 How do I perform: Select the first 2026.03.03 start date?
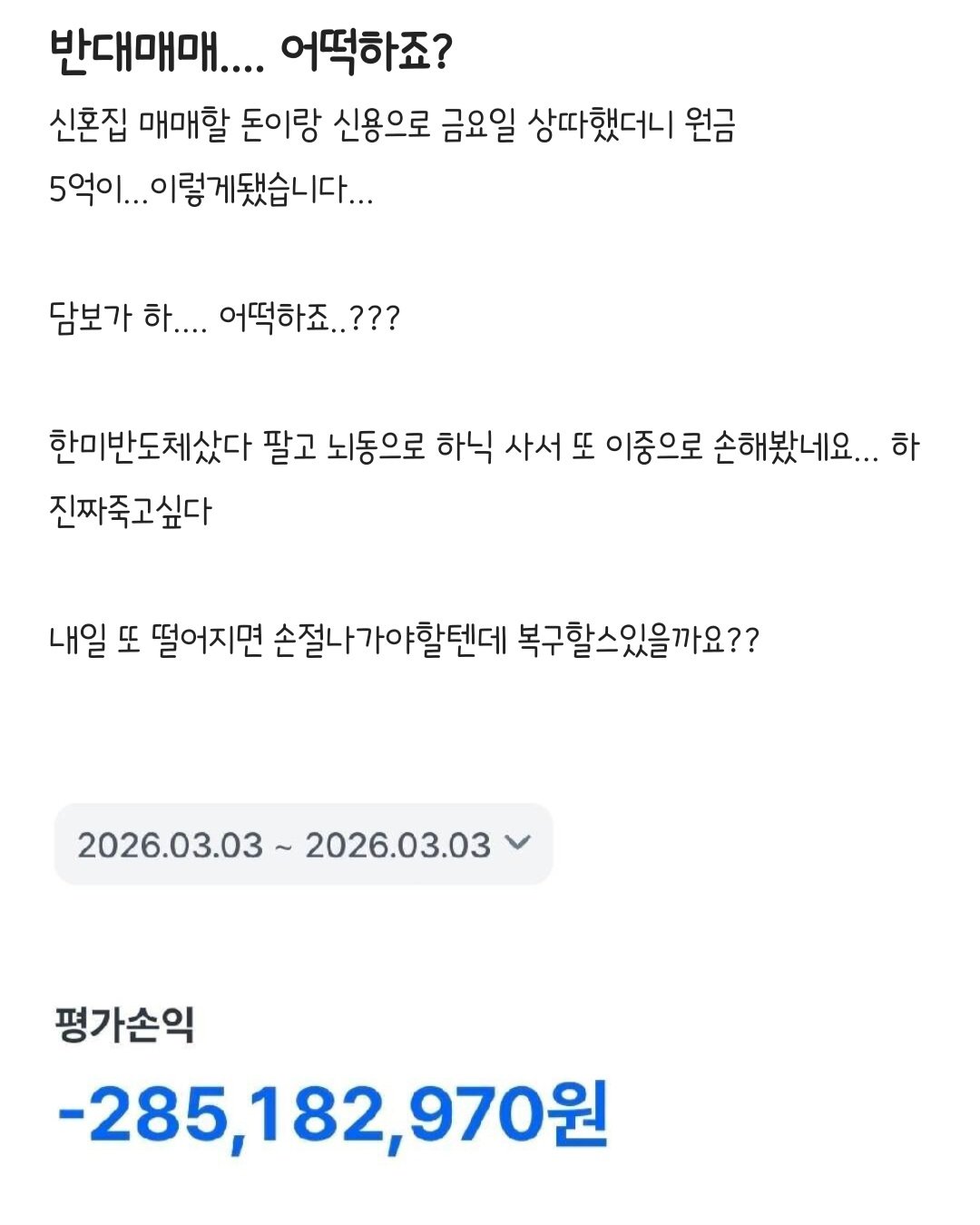[168, 844]
